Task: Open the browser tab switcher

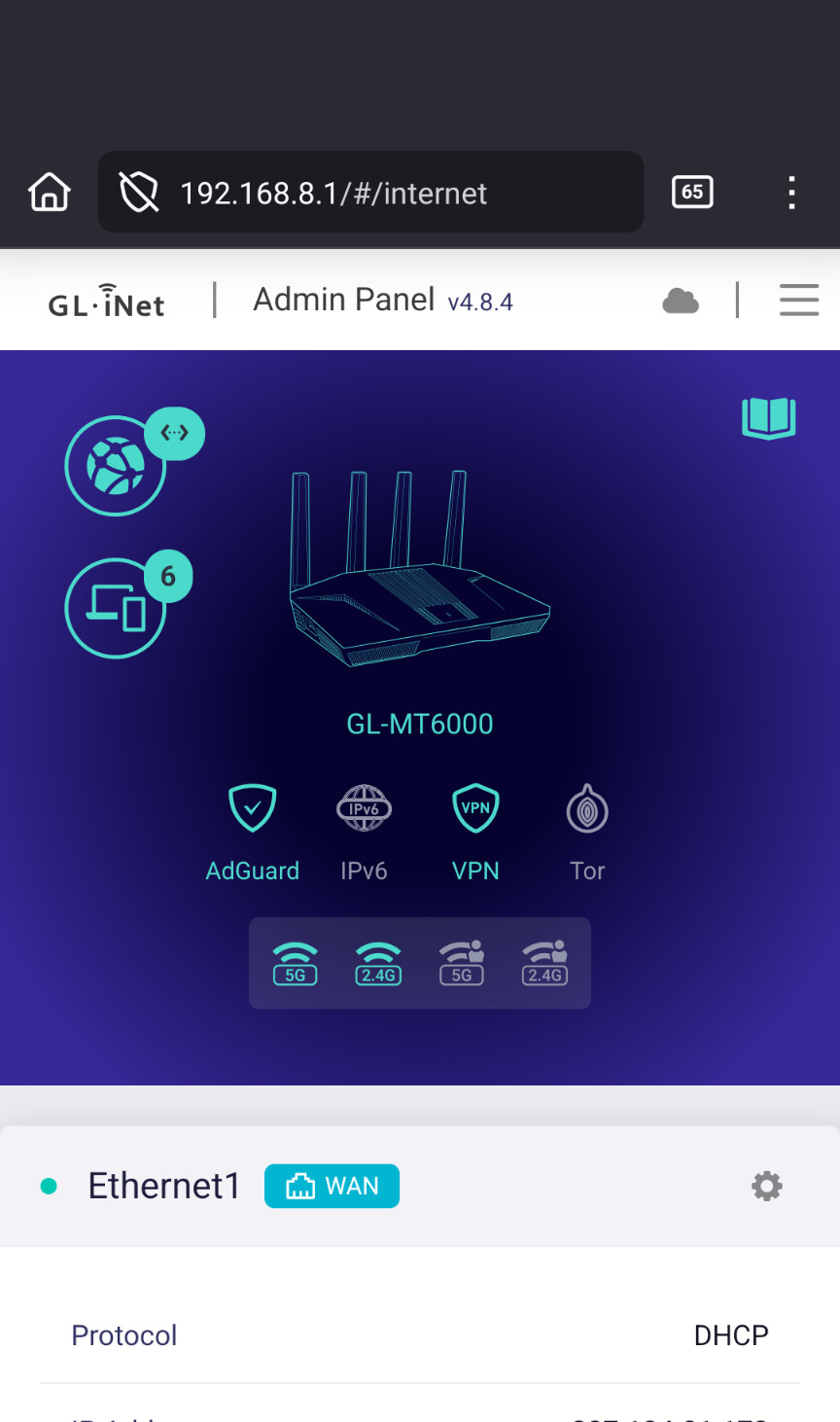Action: [x=692, y=193]
